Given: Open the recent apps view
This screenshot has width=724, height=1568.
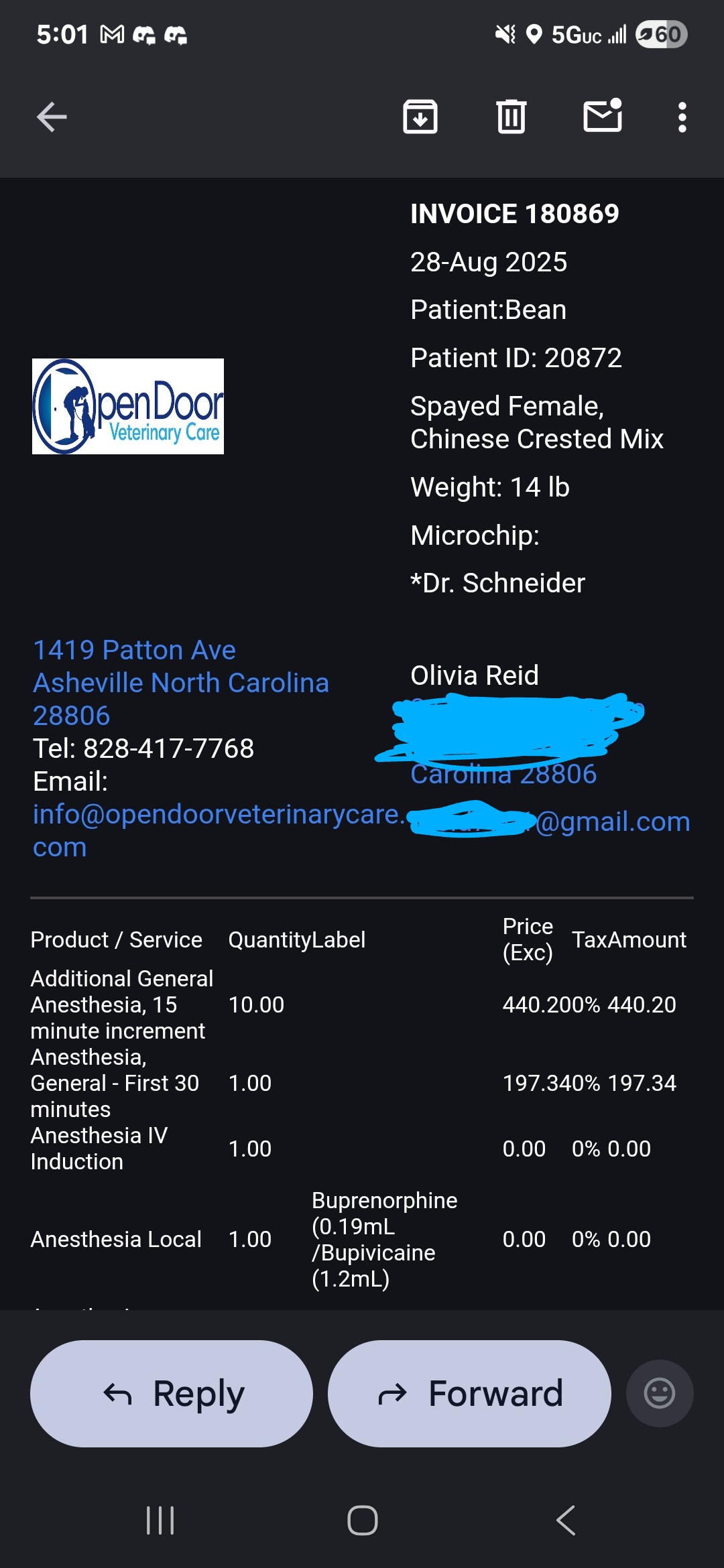Looking at the screenshot, I should click(x=160, y=1520).
